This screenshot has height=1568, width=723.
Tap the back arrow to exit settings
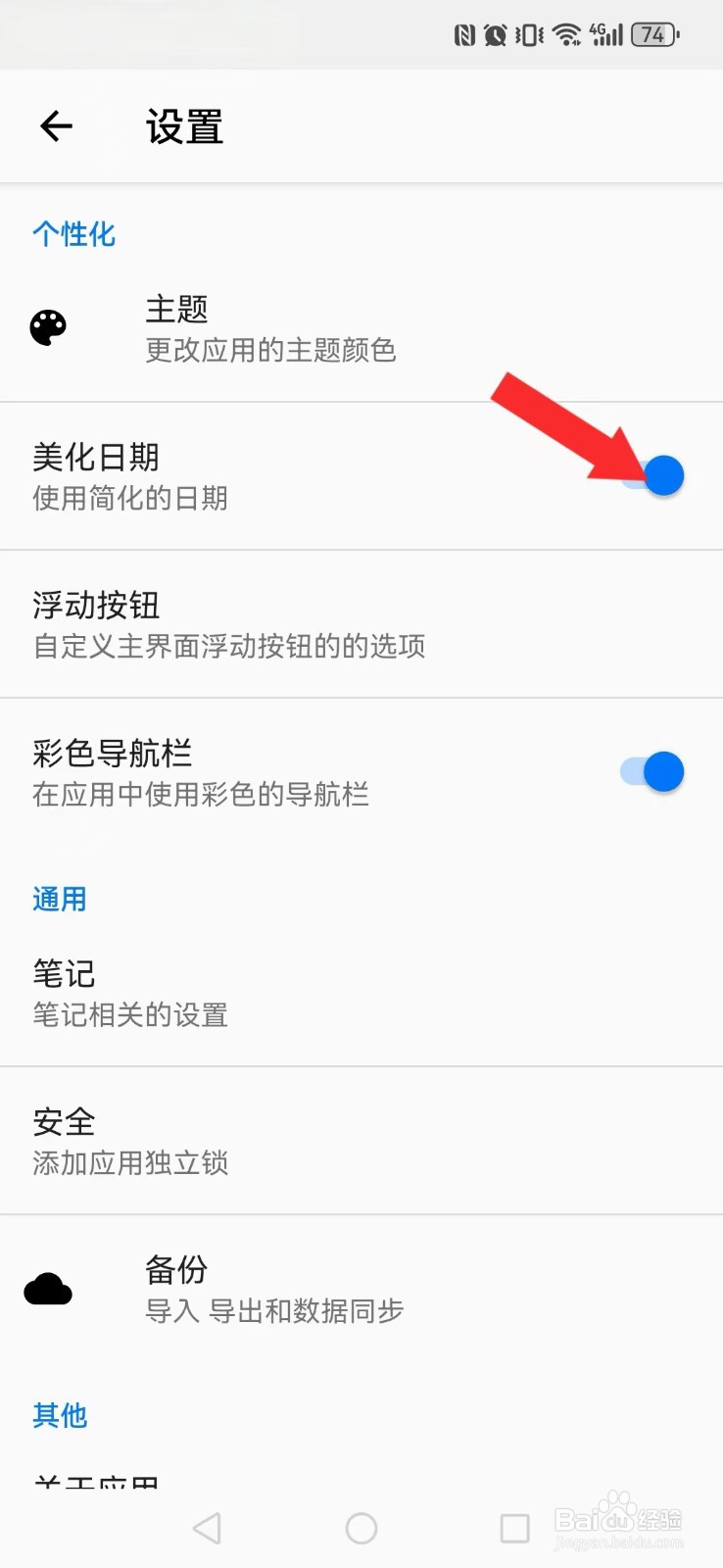[56, 126]
